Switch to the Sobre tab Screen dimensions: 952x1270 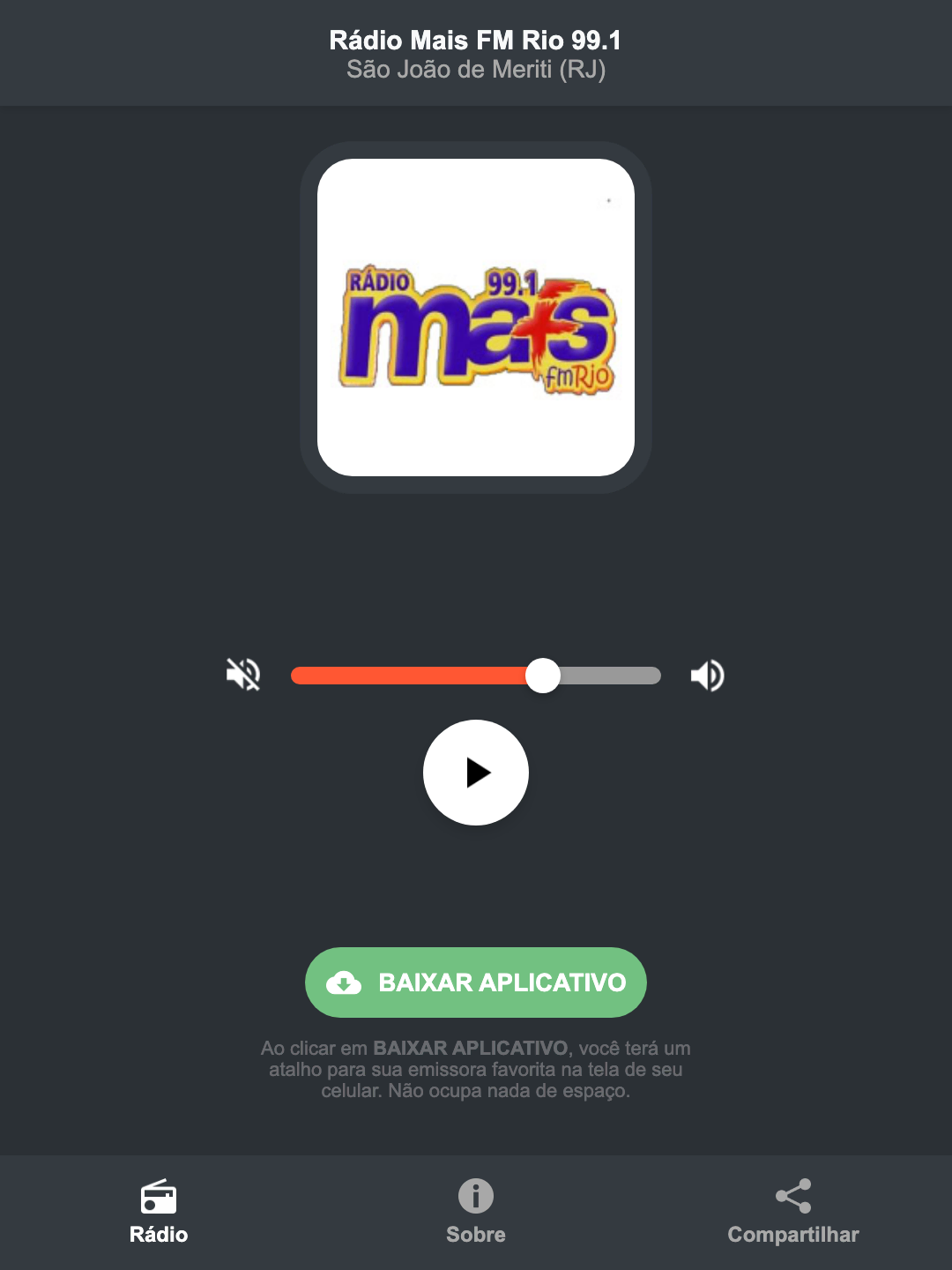[475, 1213]
